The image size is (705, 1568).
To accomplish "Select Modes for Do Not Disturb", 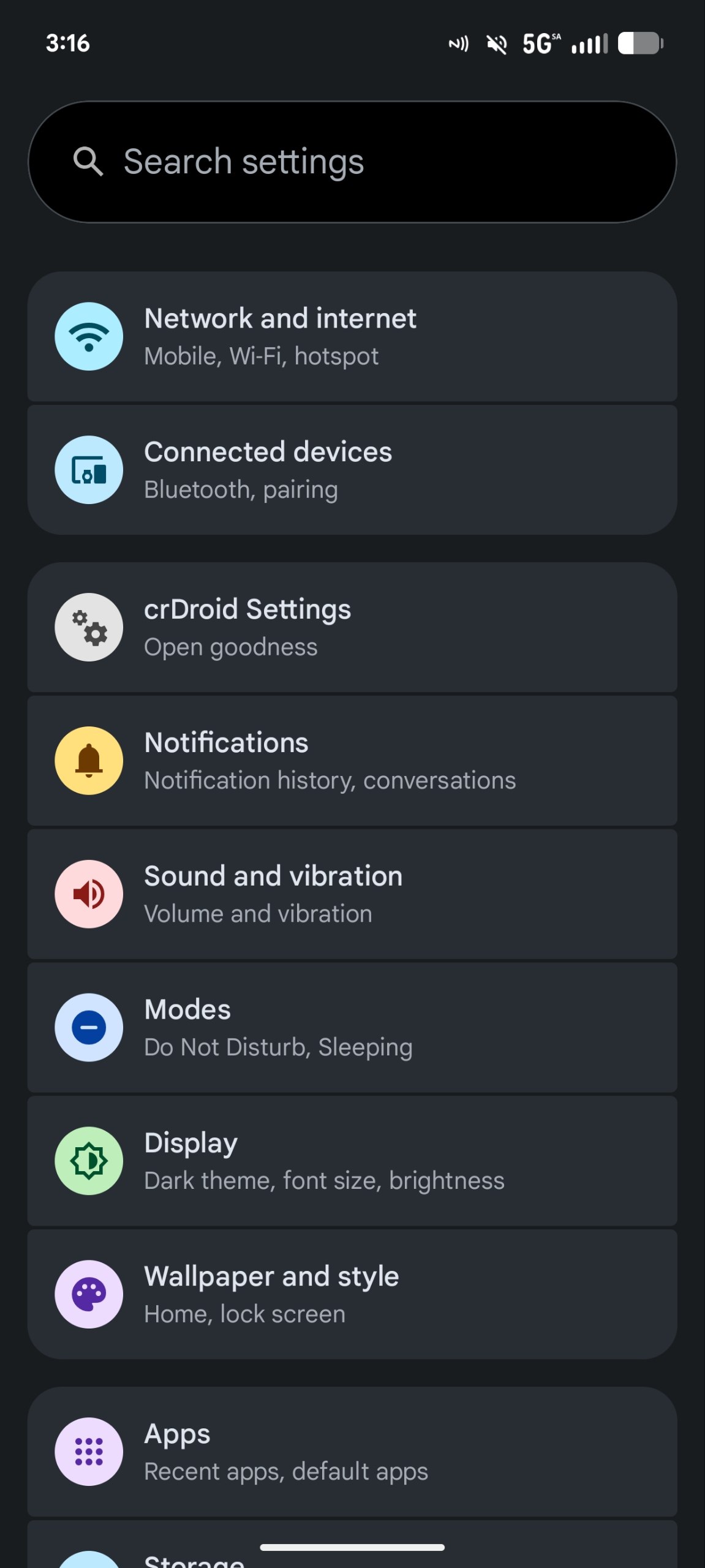I will click(352, 1028).
